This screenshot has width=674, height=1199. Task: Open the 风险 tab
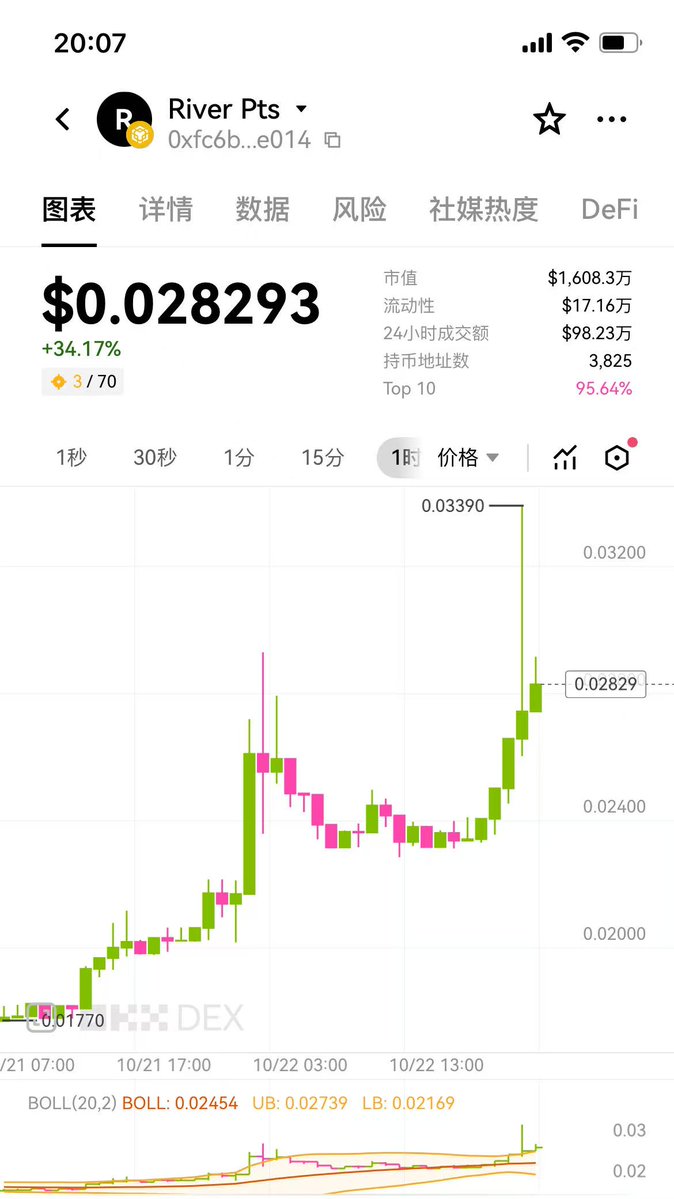[359, 210]
